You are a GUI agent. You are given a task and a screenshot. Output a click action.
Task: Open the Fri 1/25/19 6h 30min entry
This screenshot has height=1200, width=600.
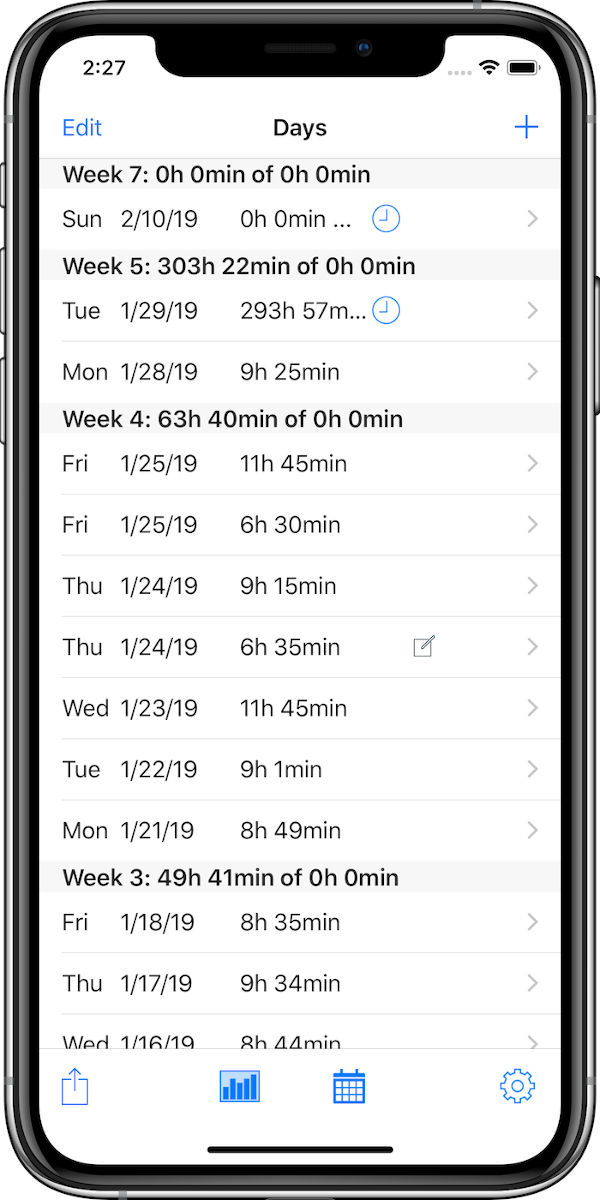(x=300, y=525)
